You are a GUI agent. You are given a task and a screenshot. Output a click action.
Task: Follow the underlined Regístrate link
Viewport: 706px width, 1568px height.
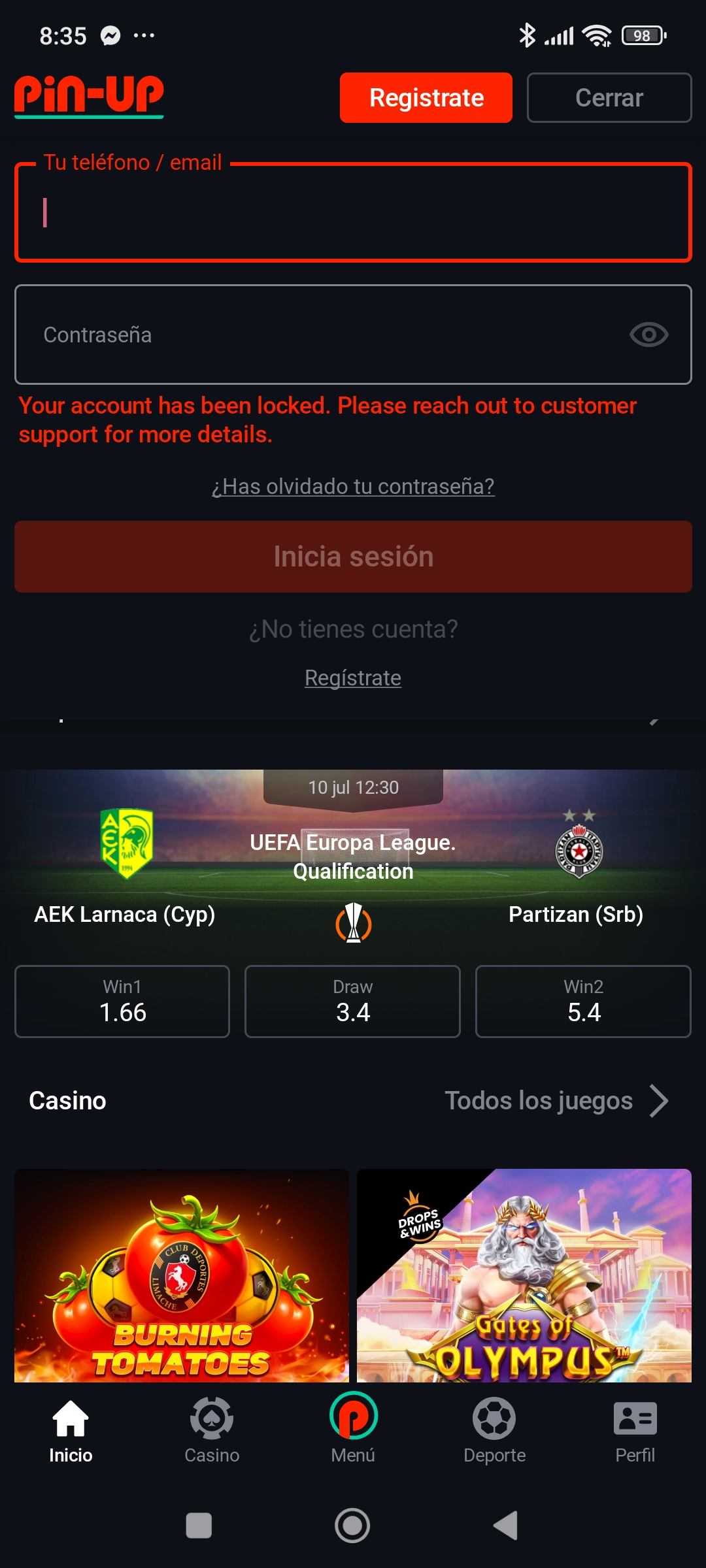tap(353, 678)
